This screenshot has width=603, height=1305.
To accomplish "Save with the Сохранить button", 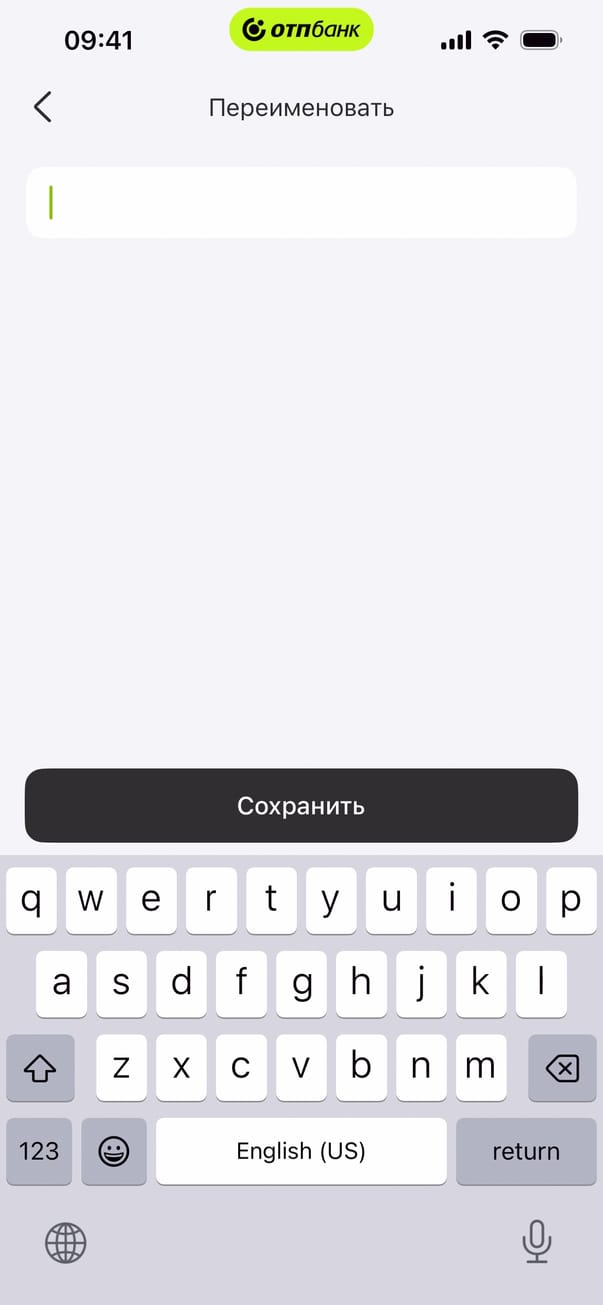I will [301, 806].
